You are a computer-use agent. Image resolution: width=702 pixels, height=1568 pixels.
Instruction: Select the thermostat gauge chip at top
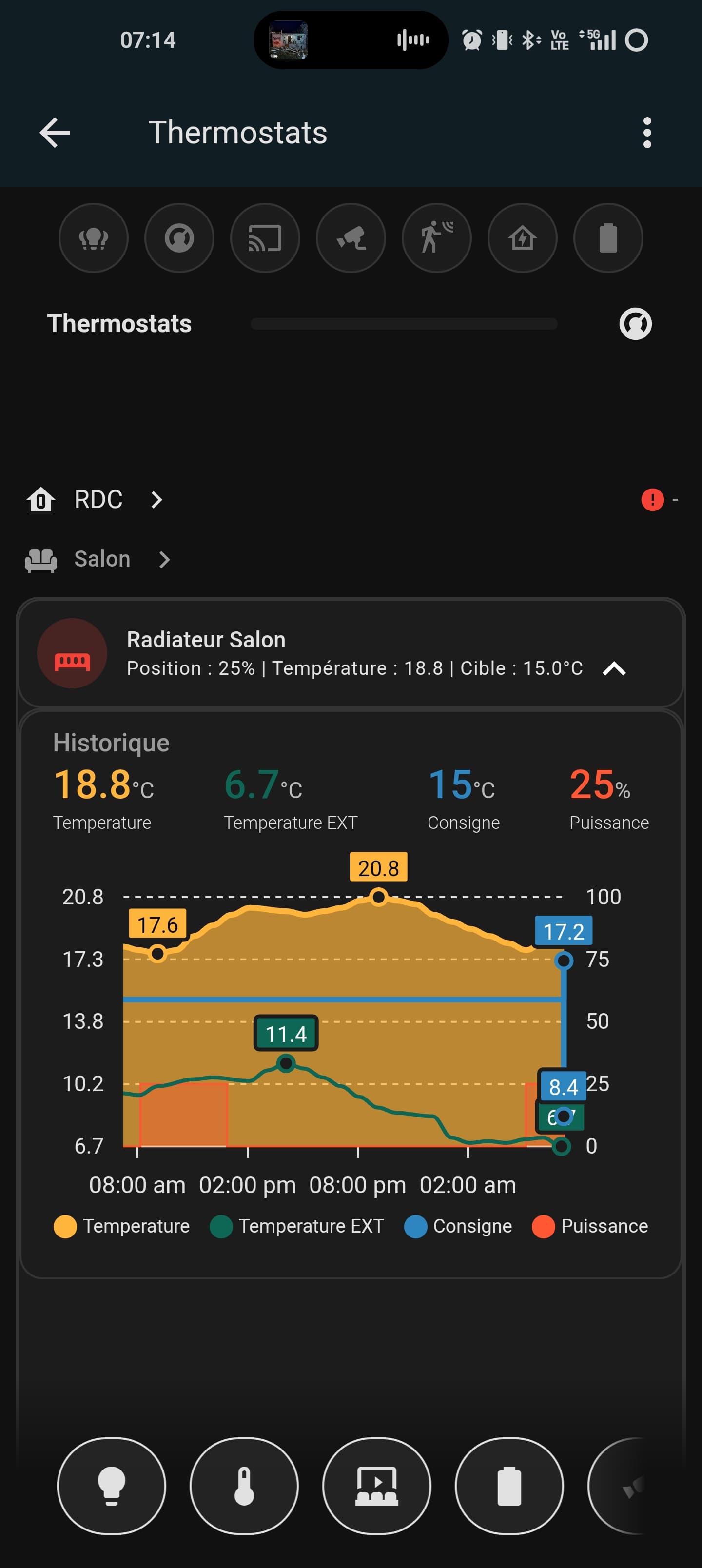tap(179, 238)
